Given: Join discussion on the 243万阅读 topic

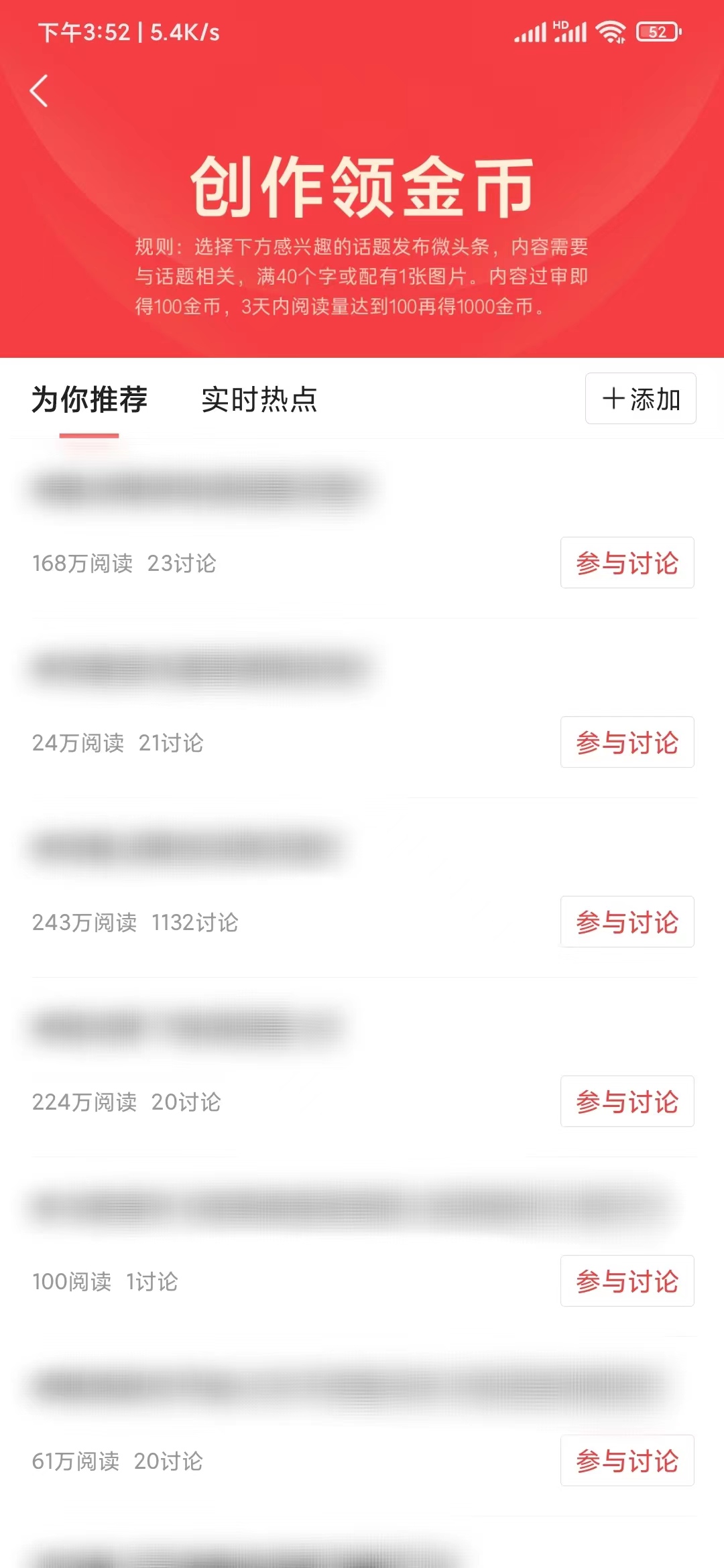Looking at the screenshot, I should [627, 921].
